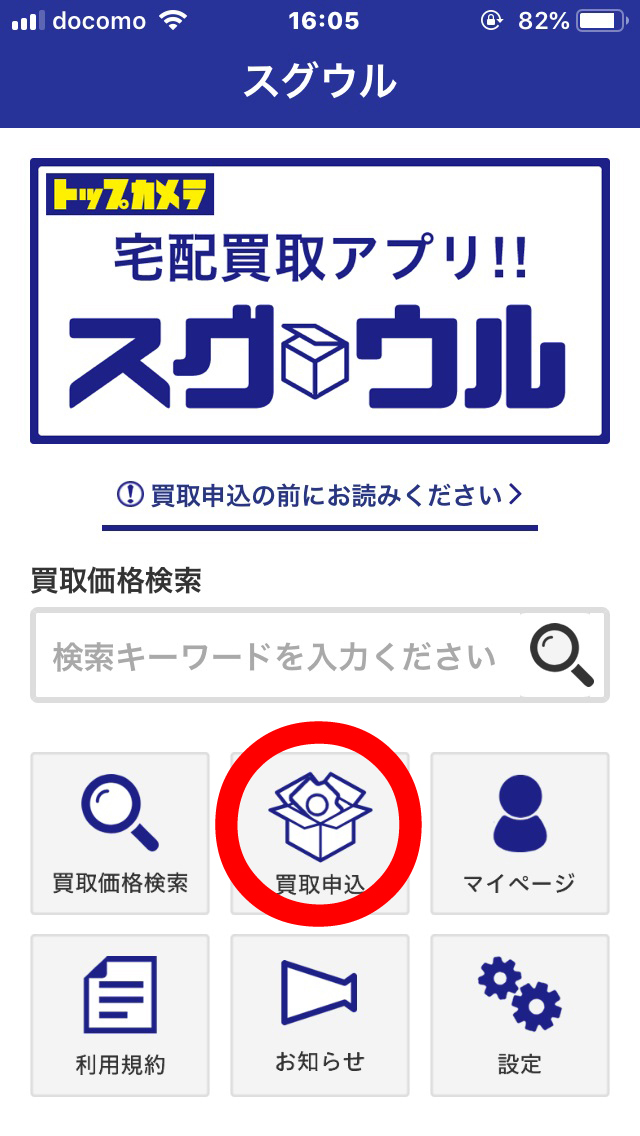This screenshot has height=1136, width=640.
Task: Open 設定 settings
Action: click(x=519, y=1015)
